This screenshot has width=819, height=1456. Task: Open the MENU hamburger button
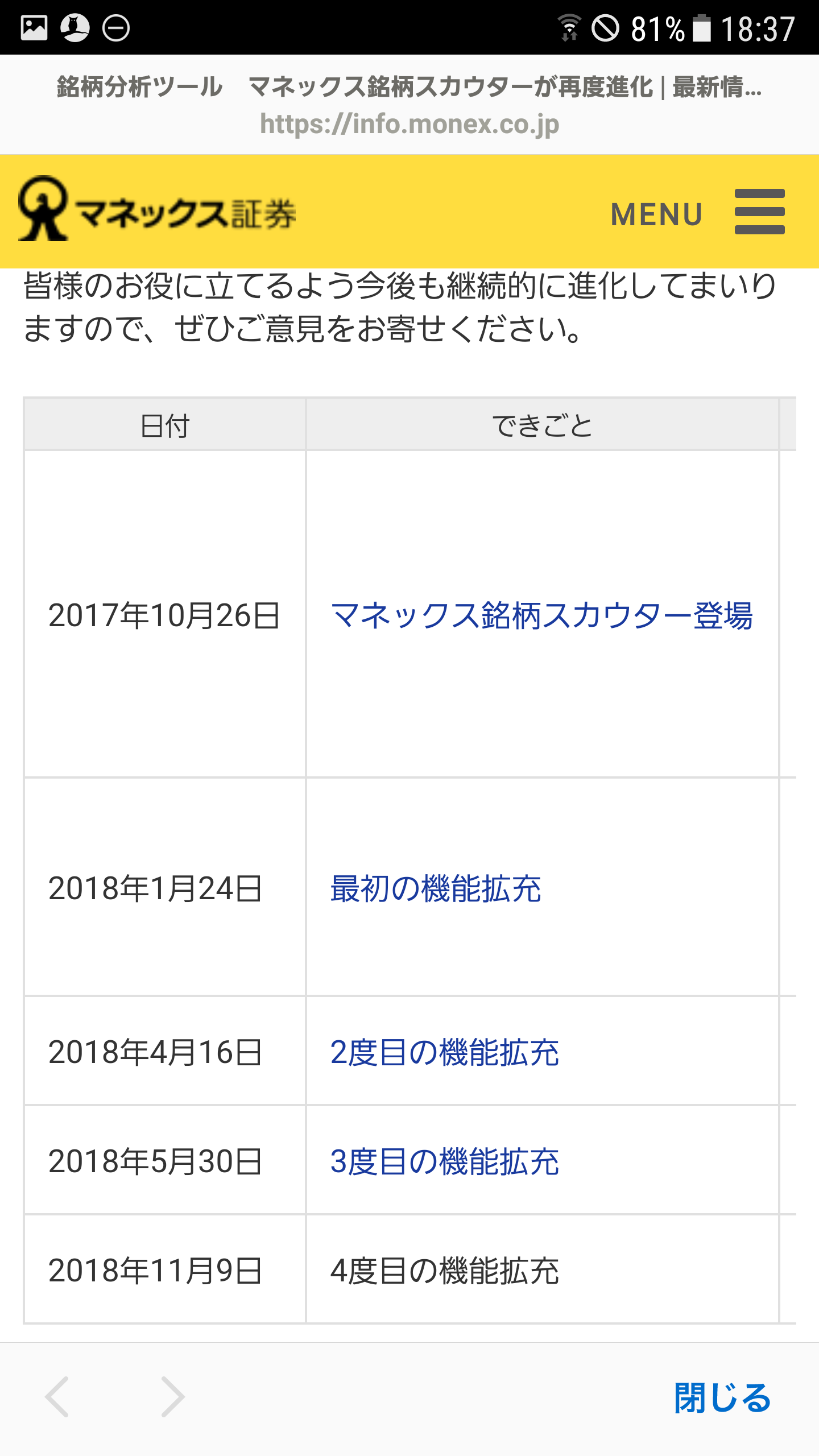click(x=759, y=212)
